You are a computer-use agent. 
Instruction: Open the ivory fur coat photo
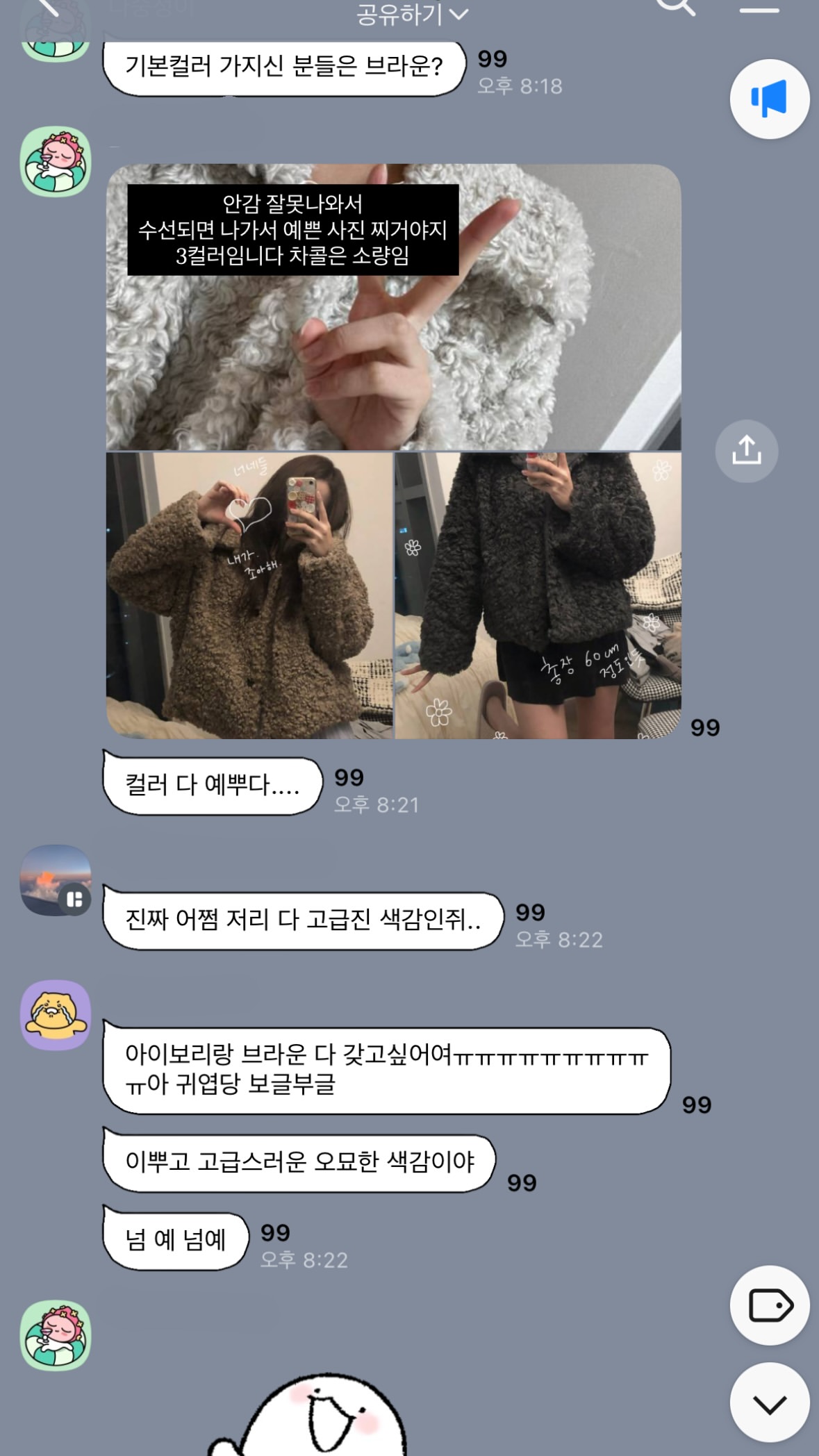(x=393, y=307)
